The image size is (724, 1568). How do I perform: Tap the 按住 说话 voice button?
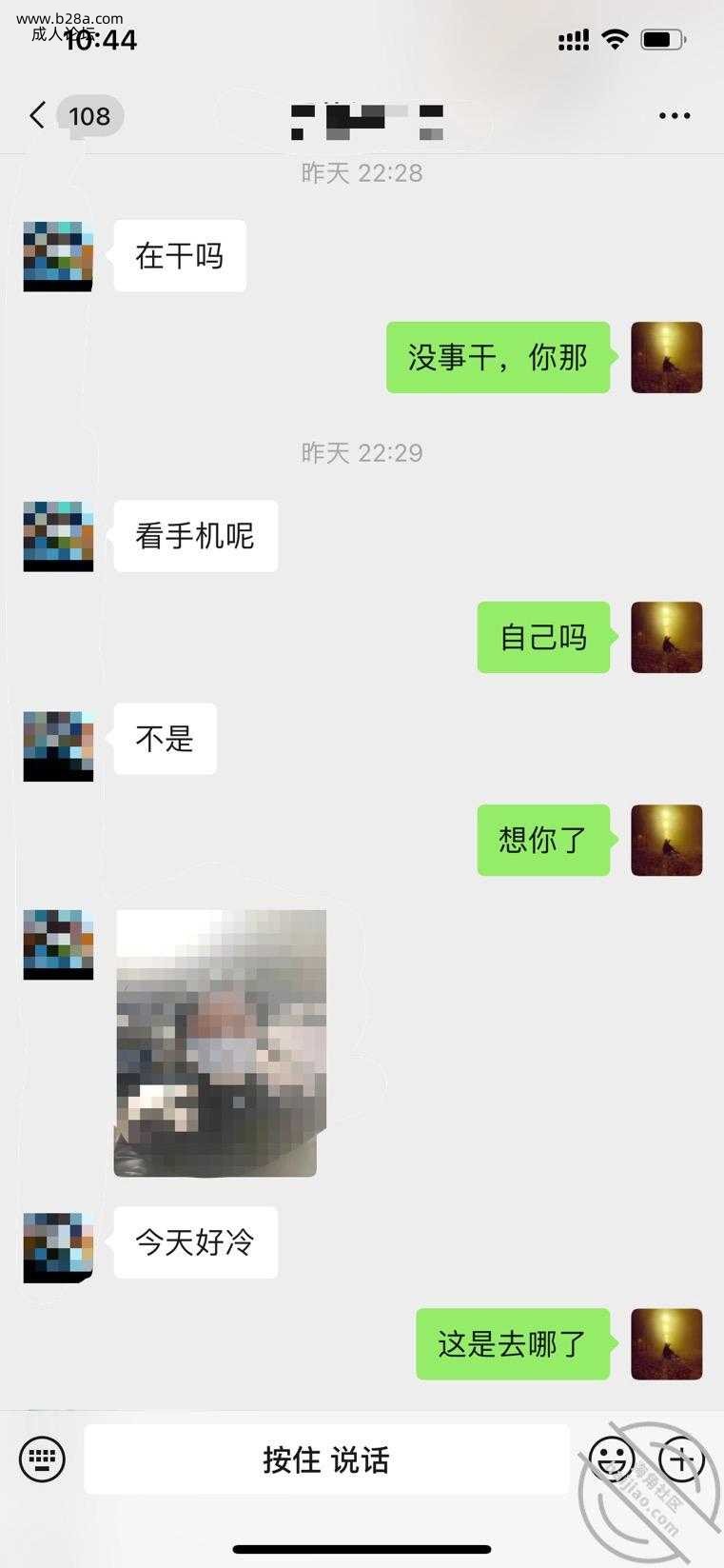click(326, 1459)
